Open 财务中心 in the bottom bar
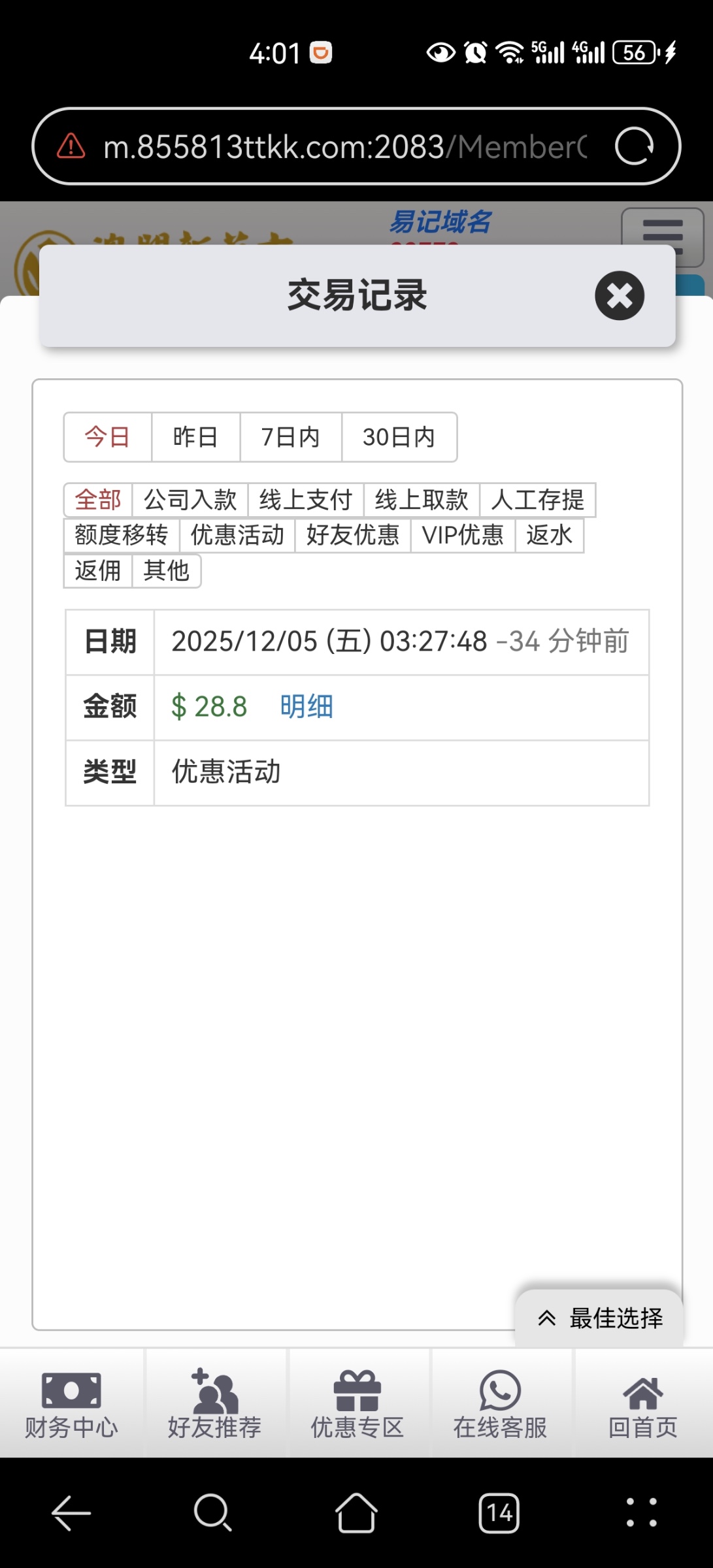Screen dimensions: 713x1568 71,1404
